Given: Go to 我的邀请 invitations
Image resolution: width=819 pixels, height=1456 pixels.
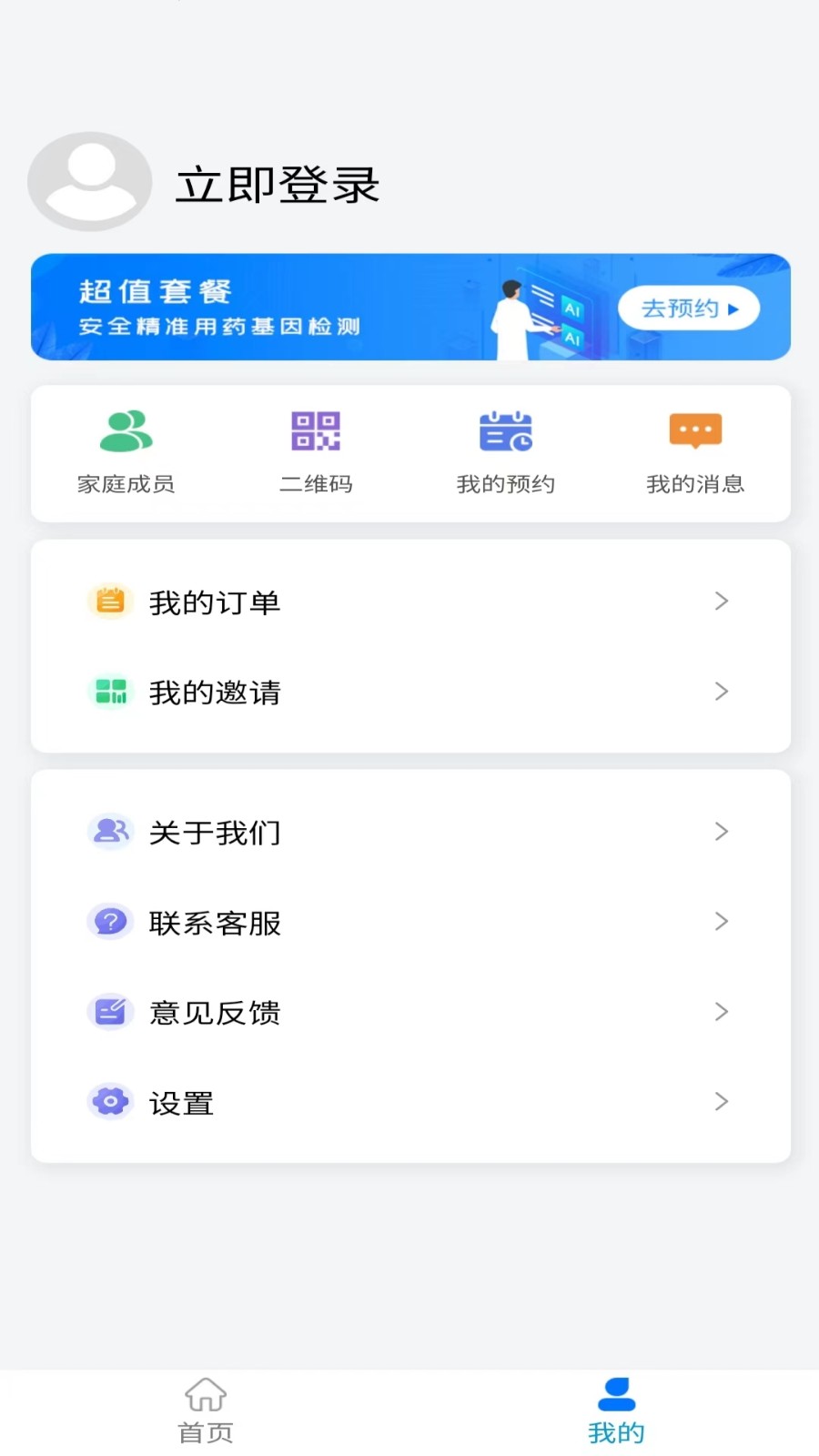Looking at the screenshot, I should point(409,692).
